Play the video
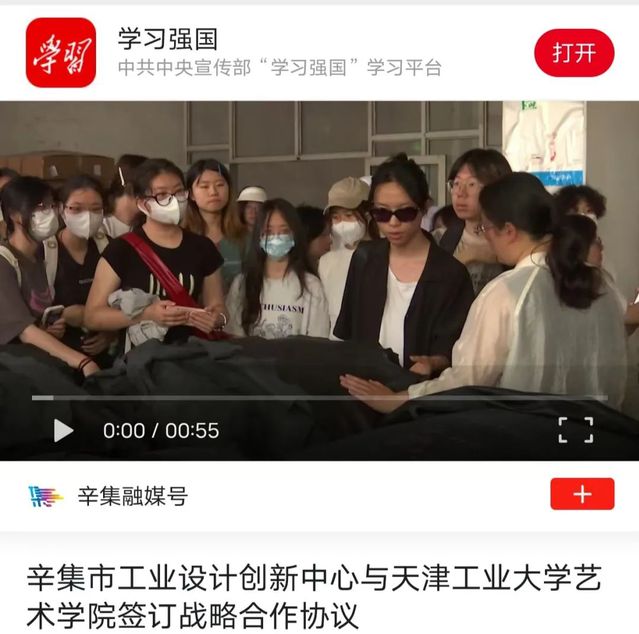639x634 pixels. click(63, 431)
